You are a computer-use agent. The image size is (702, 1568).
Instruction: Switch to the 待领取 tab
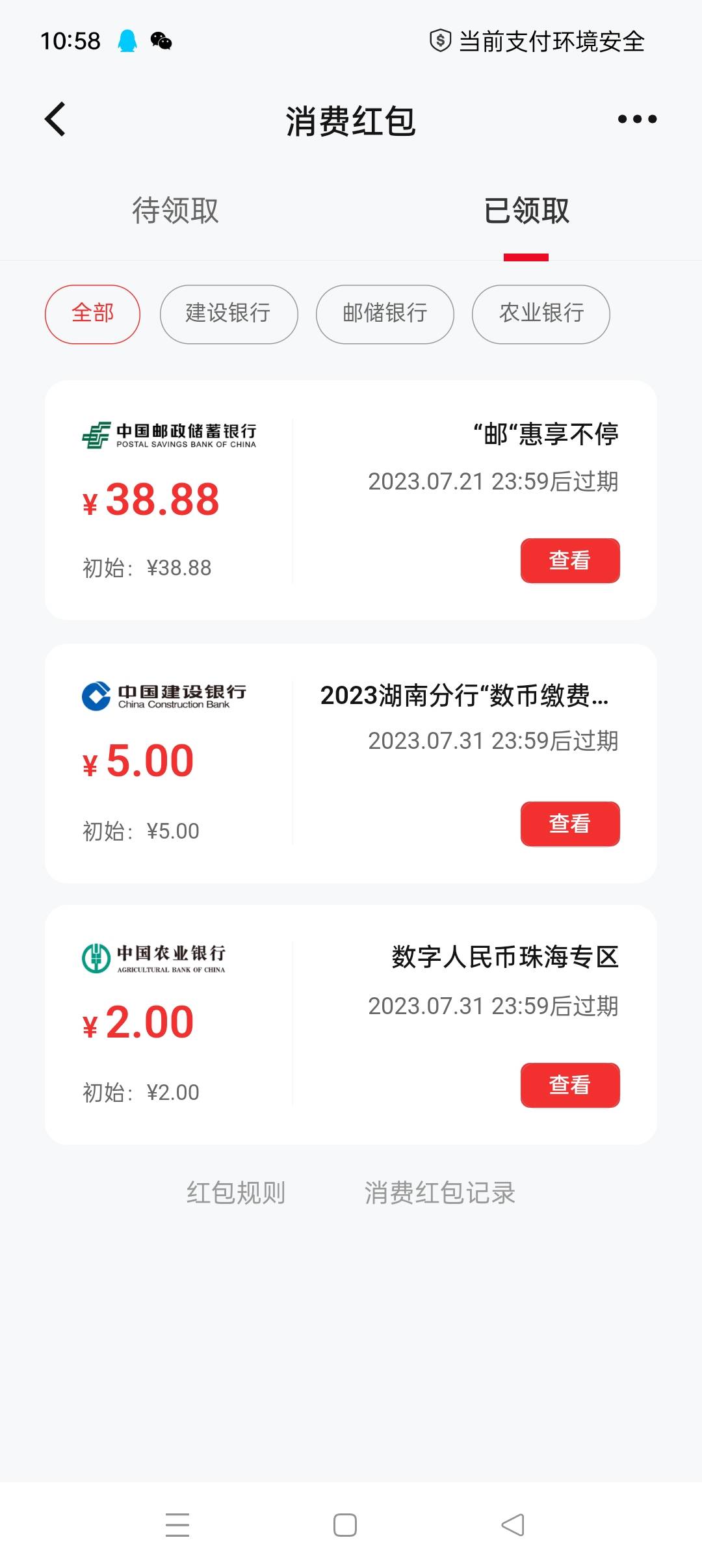pos(175,211)
